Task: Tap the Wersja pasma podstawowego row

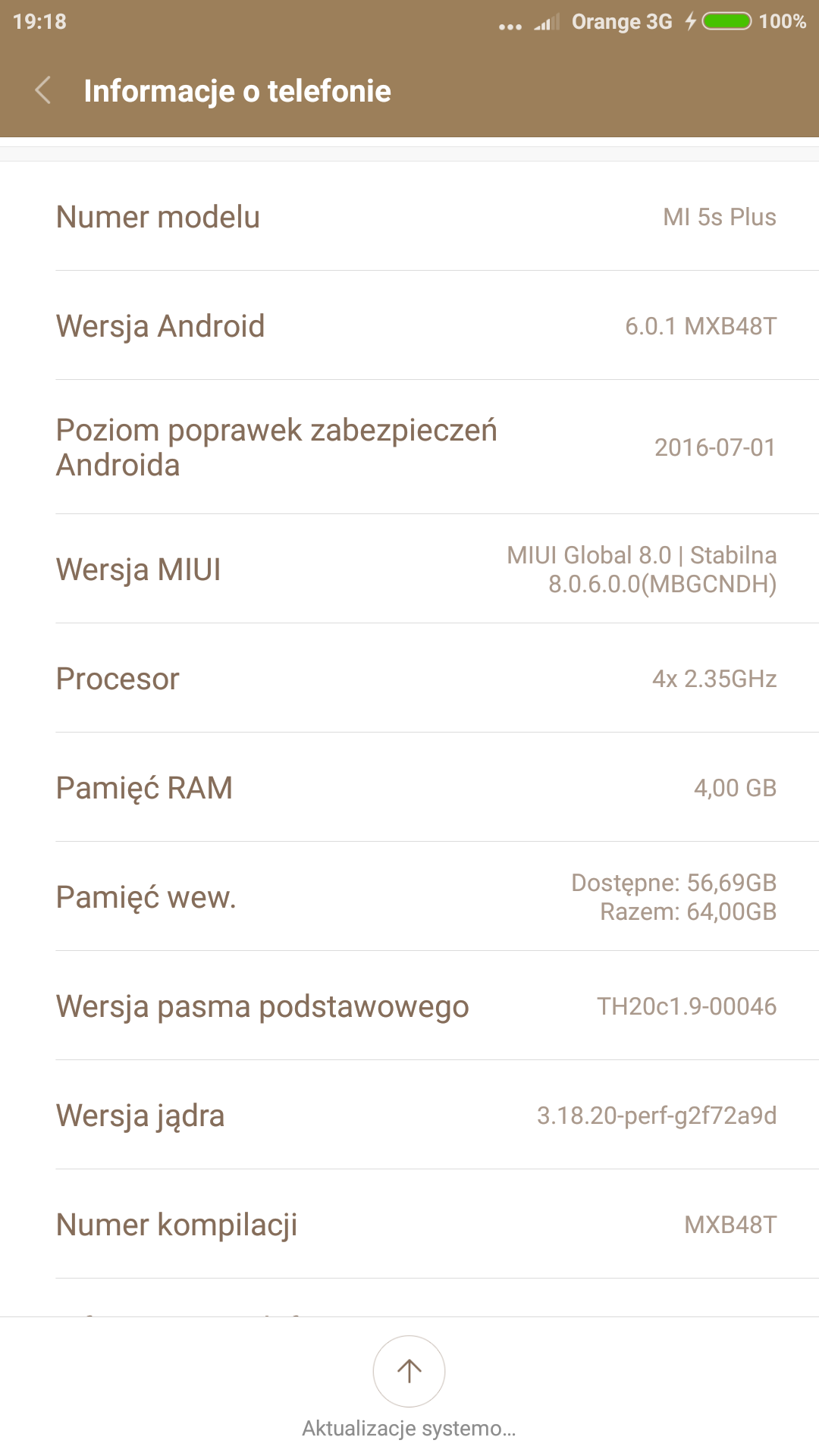Action: pyautogui.click(x=409, y=1006)
